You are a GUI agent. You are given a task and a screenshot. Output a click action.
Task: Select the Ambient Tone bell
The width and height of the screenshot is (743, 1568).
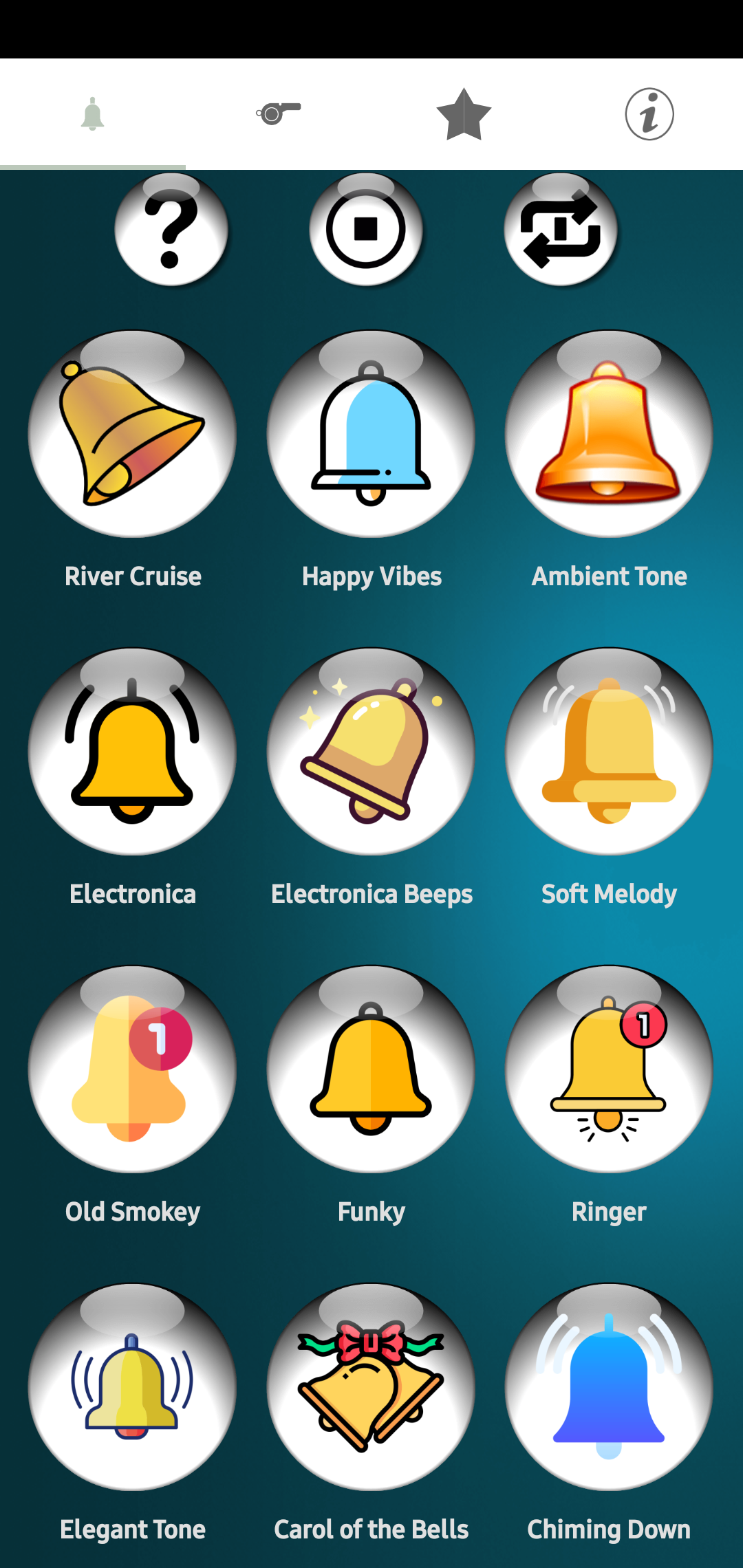609,435
